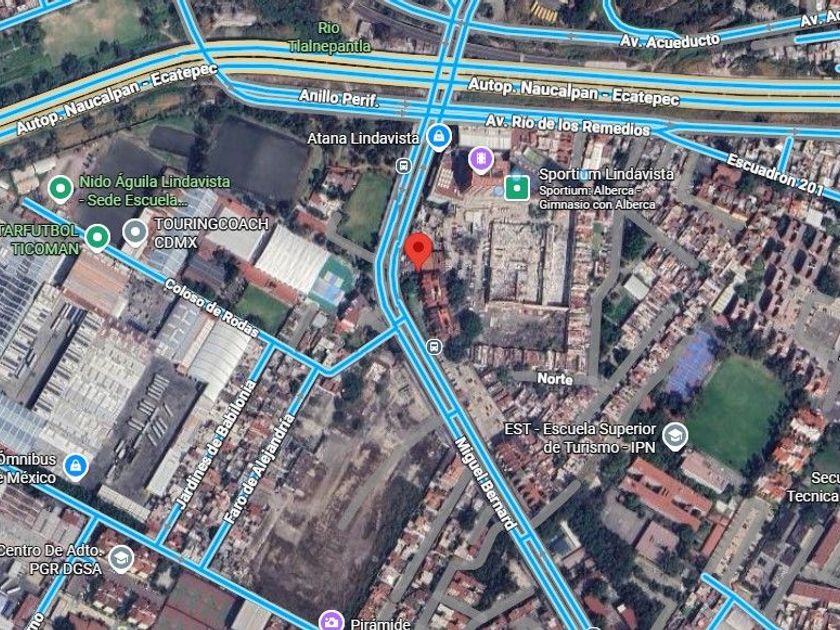Open the Pirámide photo spot marker
The width and height of the screenshot is (840, 630).
(332, 621)
